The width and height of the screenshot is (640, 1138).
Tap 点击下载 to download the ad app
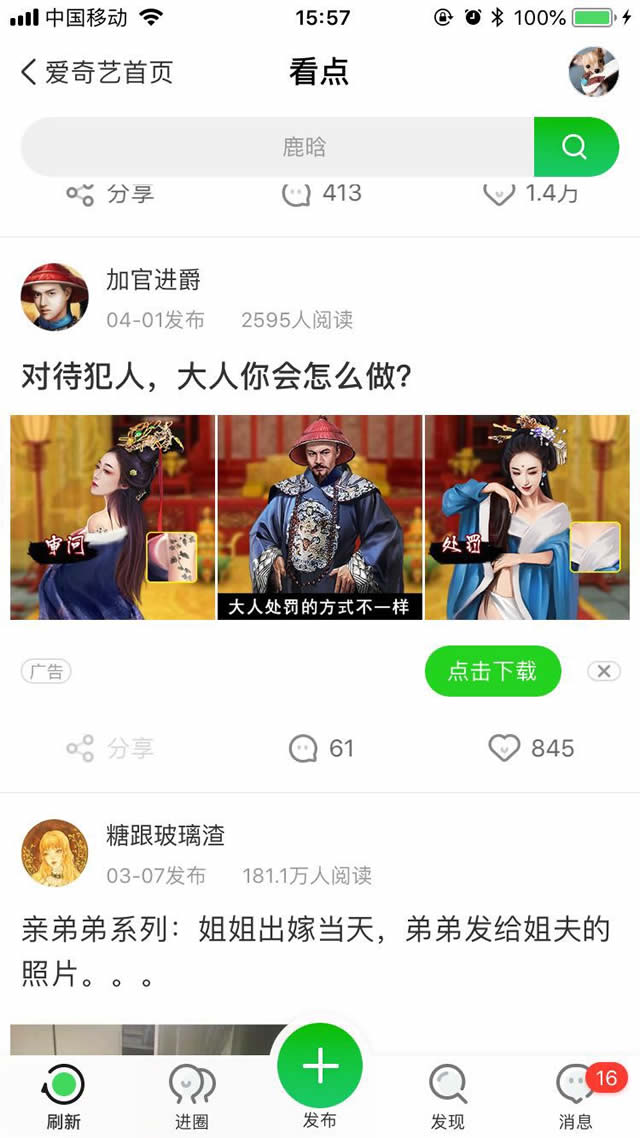[492, 671]
